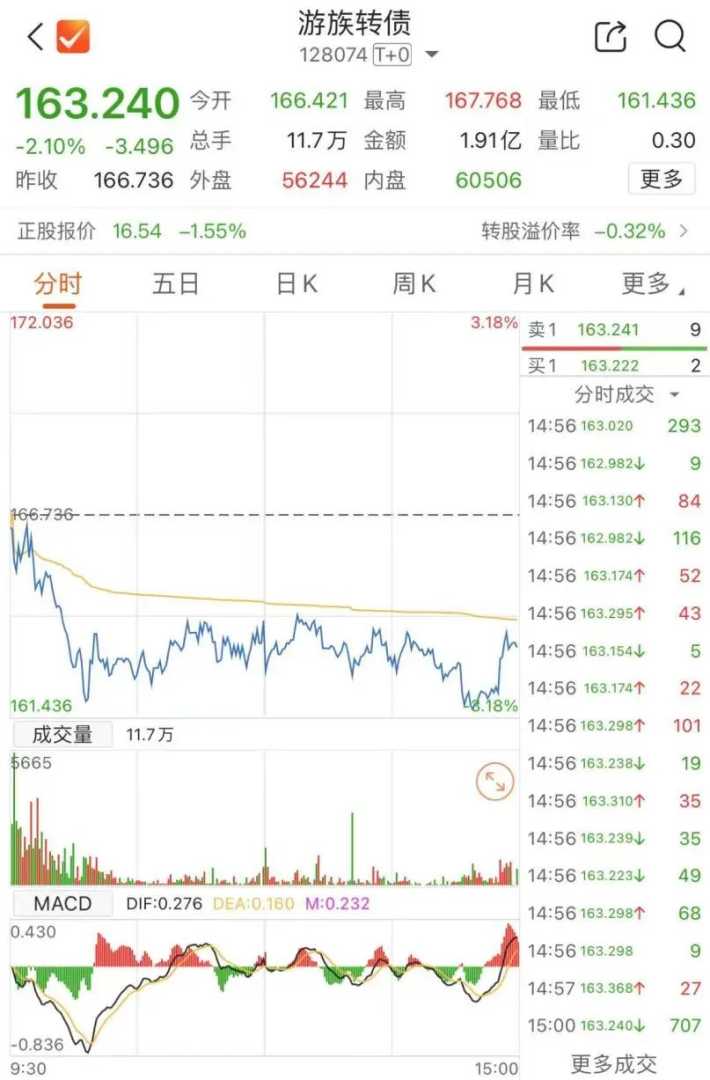The image size is (710, 1080).
Task: Share this 游族转债 quote page
Action: tap(610, 37)
